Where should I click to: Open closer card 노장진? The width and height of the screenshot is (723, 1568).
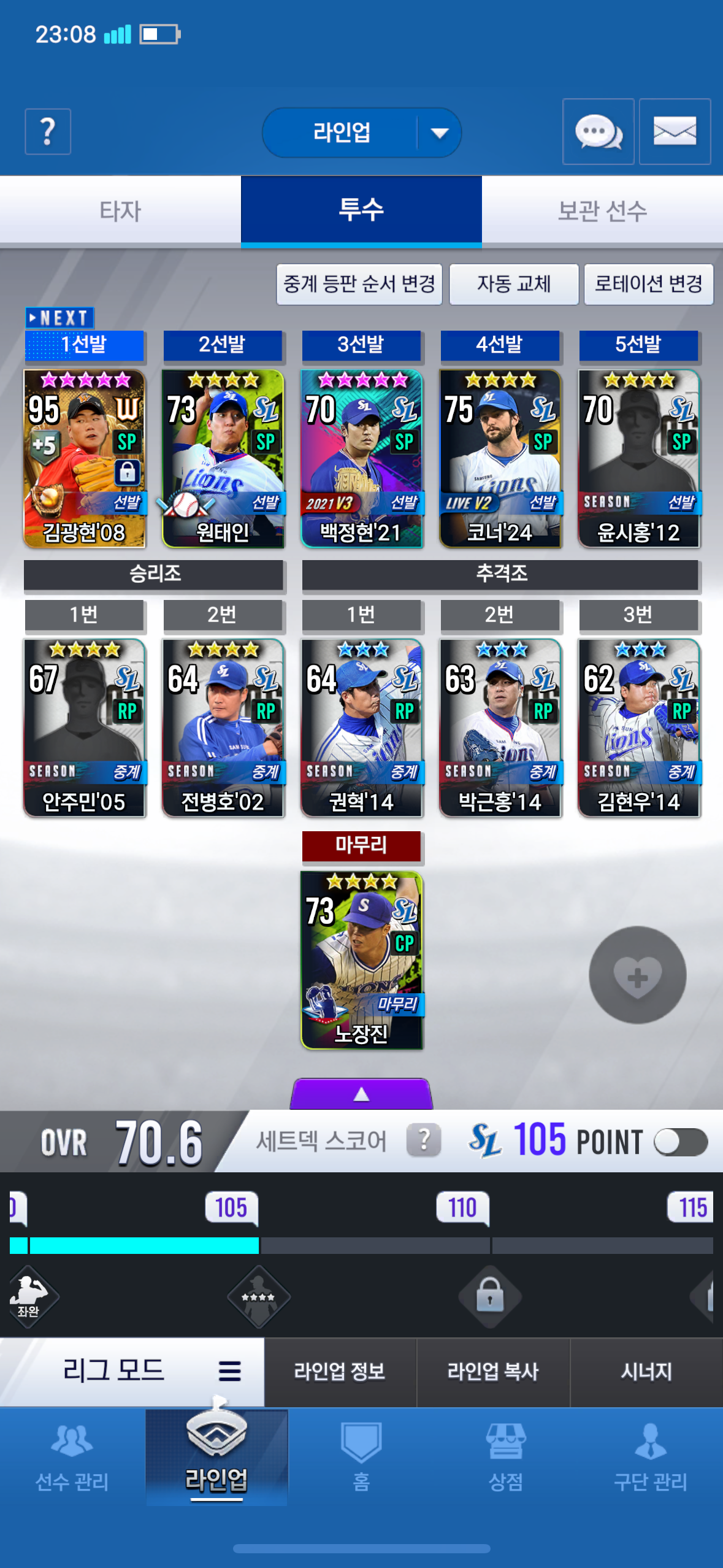pyautogui.click(x=362, y=960)
